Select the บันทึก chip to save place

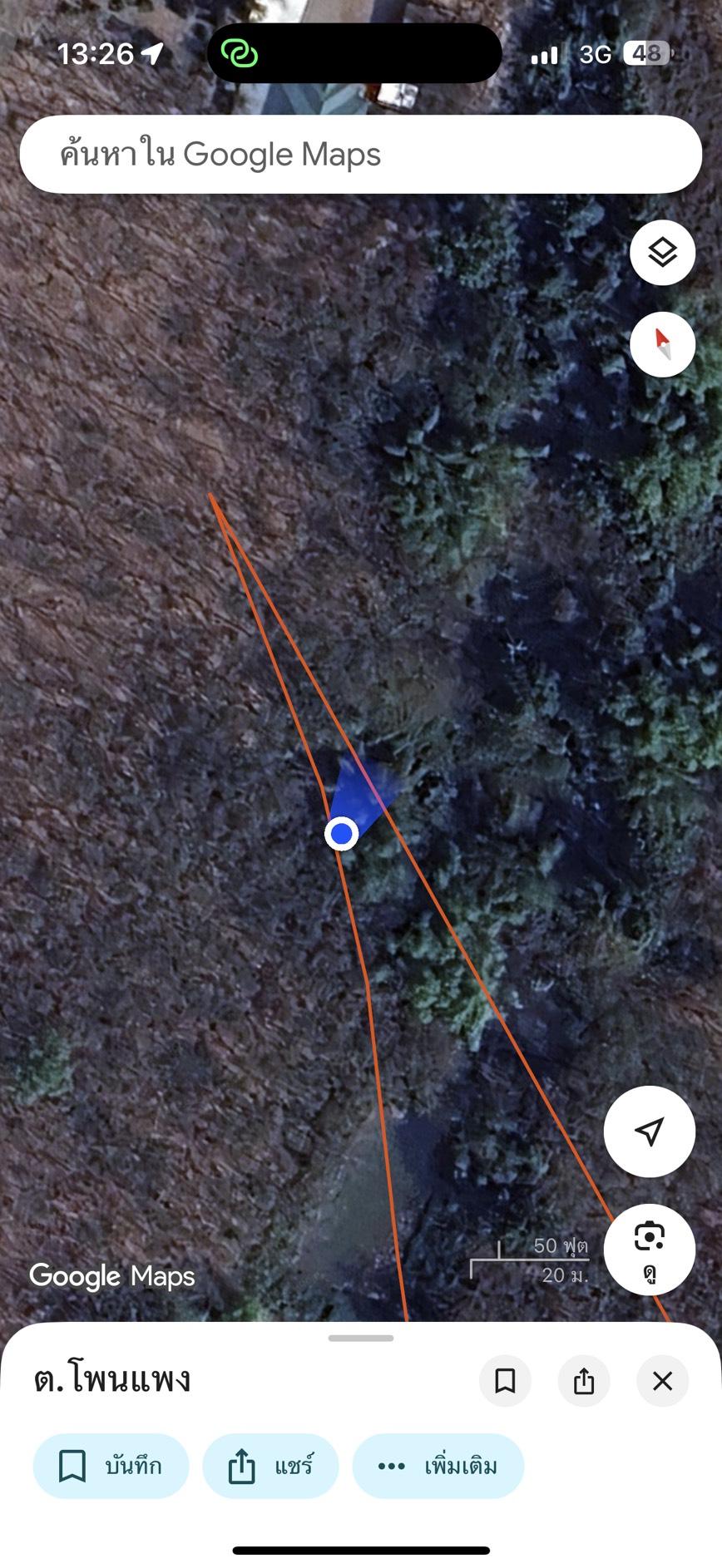click(111, 1466)
